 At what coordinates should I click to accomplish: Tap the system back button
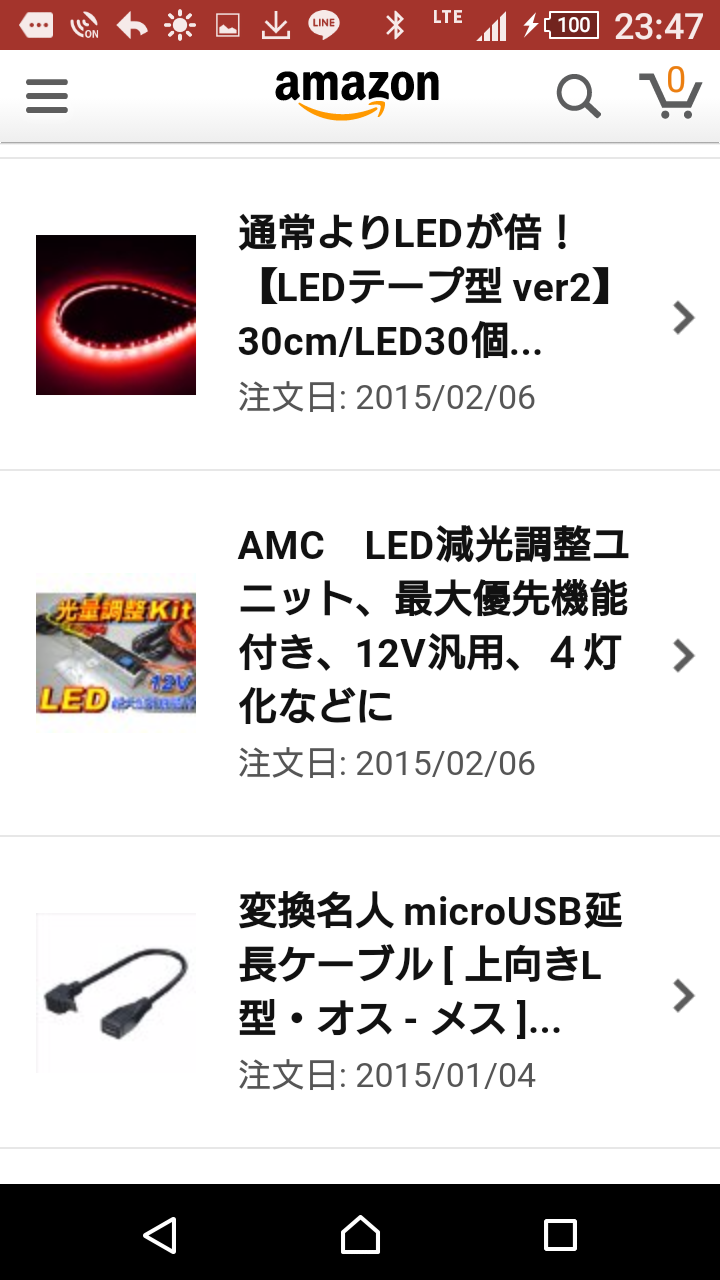point(160,1234)
